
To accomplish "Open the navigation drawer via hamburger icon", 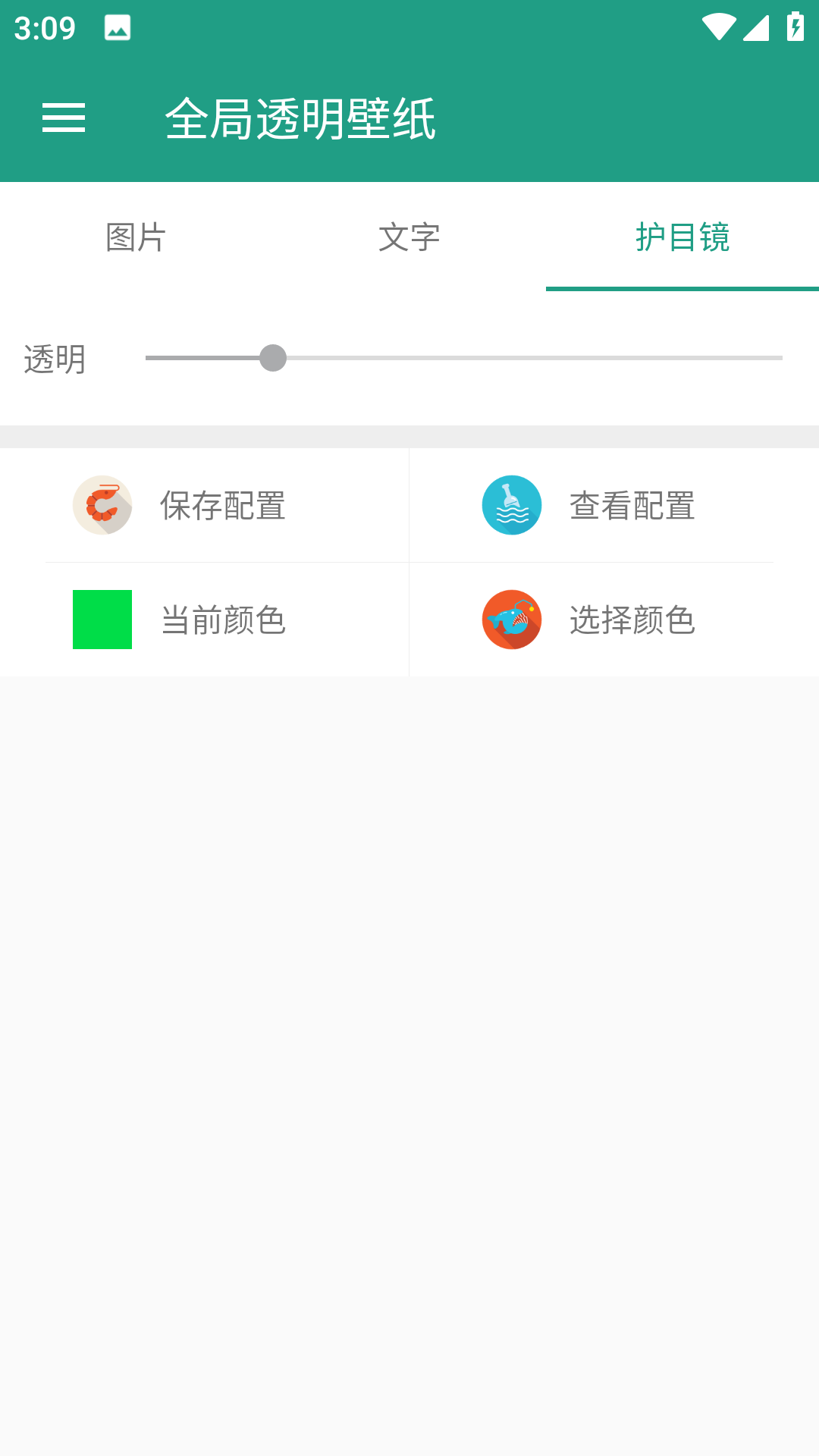I will pyautogui.click(x=64, y=118).
